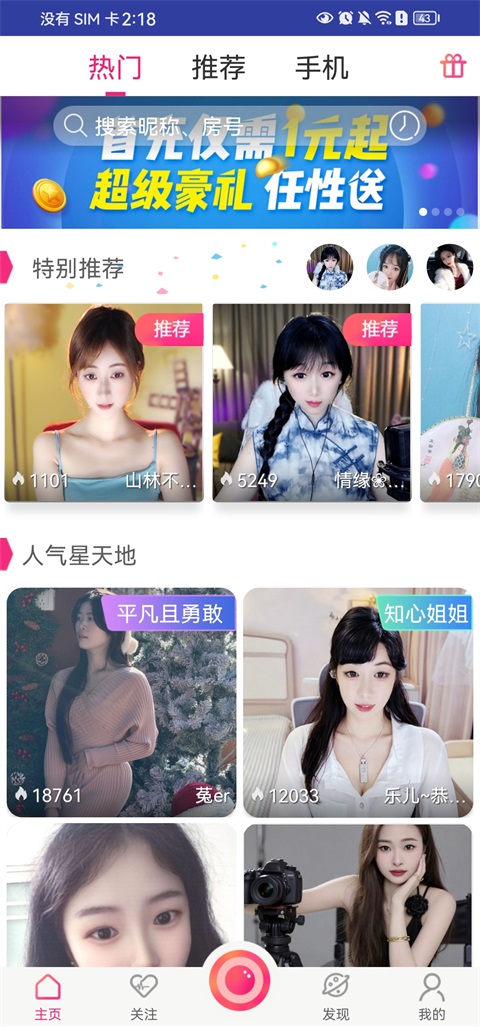Open the 平凡且勇敢 room with 18761 viewers
The width and height of the screenshot is (480, 1027).
tap(121, 702)
